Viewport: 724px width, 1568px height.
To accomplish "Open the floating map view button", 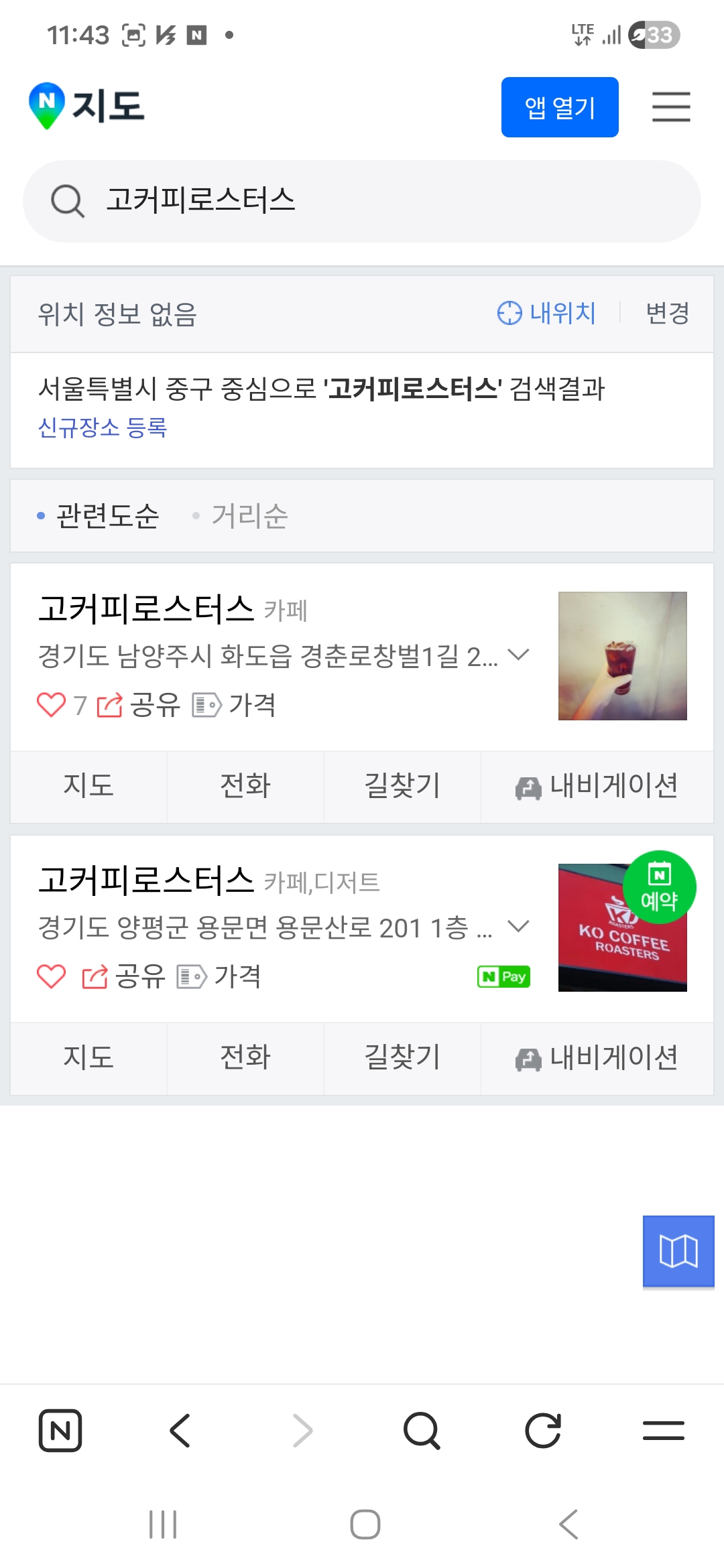I will click(x=678, y=1251).
